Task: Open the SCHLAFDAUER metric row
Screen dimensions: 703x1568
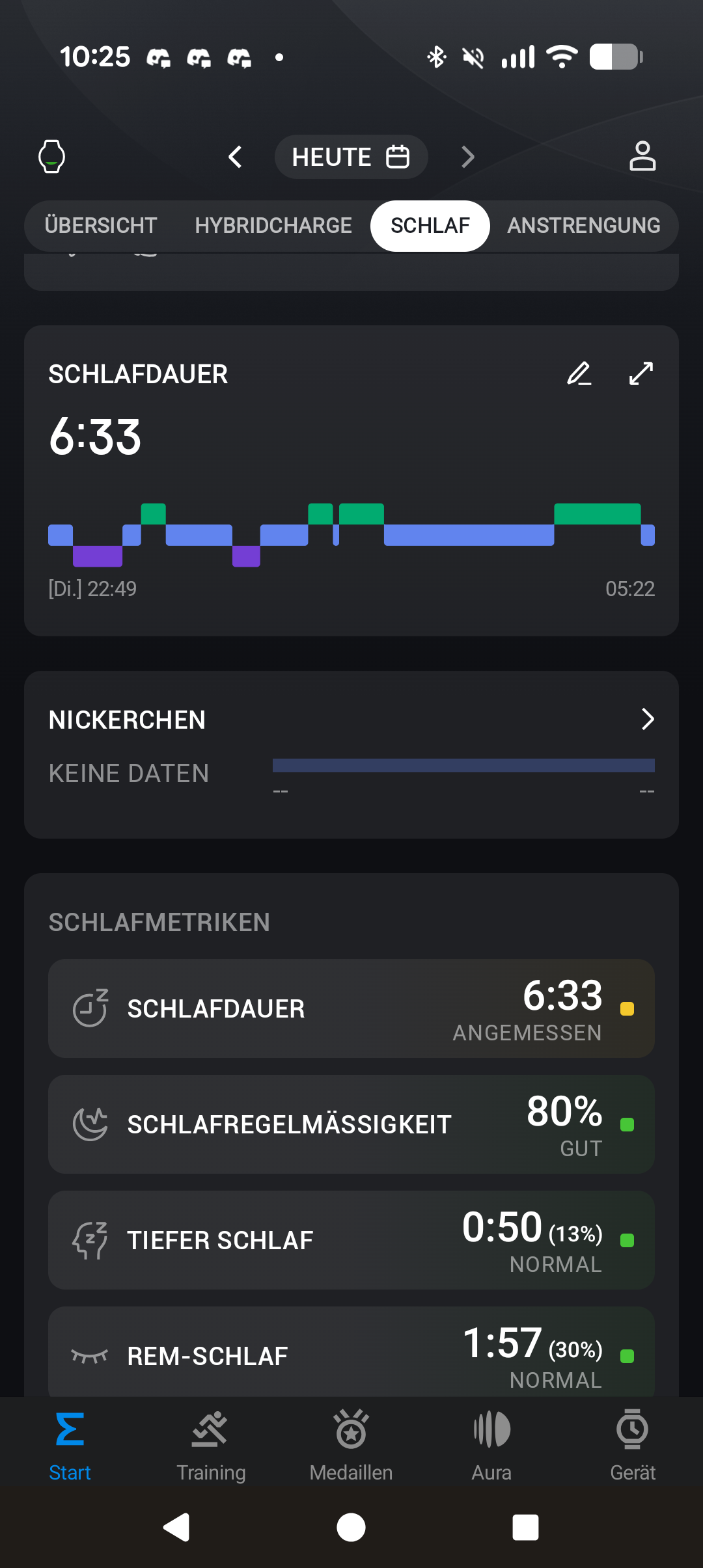Action: [x=351, y=1008]
